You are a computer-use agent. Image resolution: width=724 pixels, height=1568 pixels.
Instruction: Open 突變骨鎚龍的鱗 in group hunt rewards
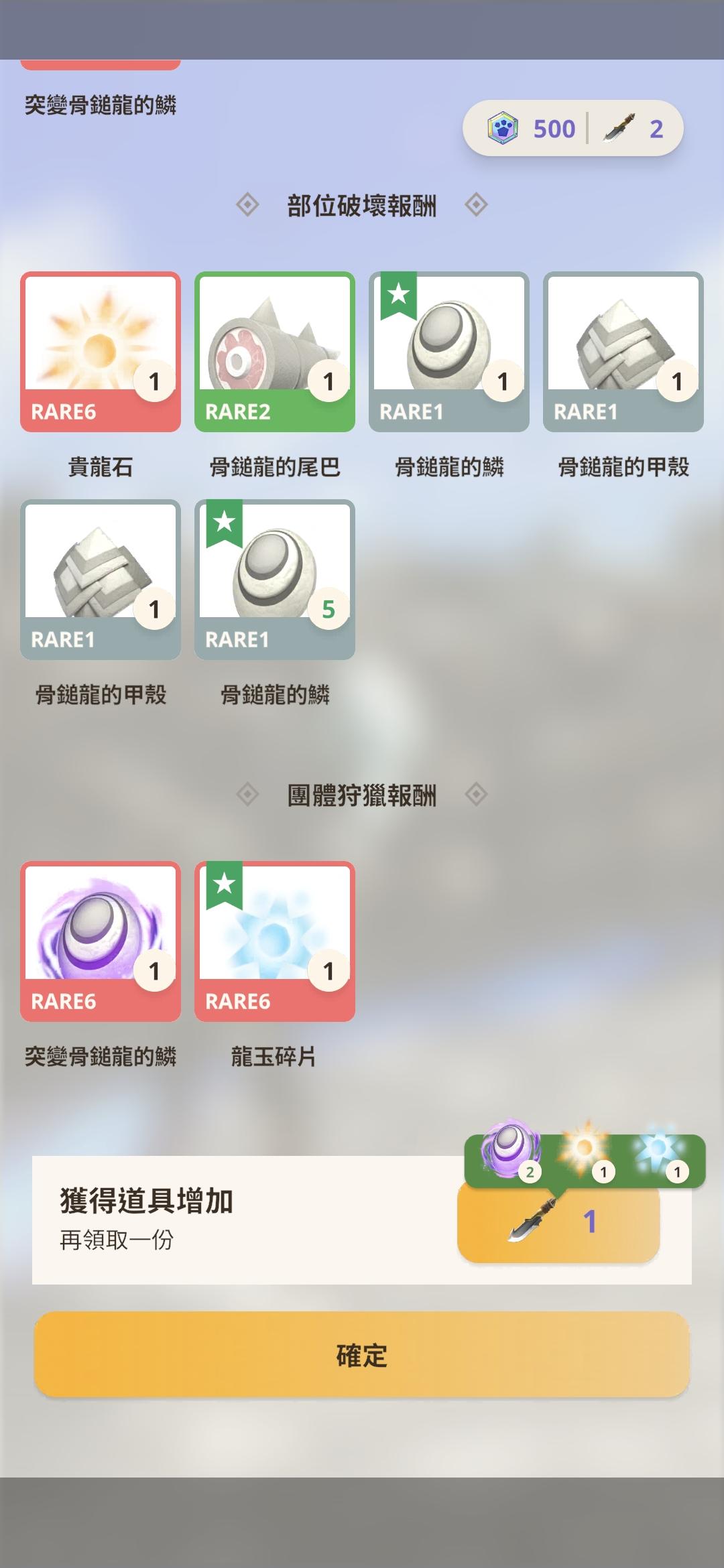tap(101, 941)
